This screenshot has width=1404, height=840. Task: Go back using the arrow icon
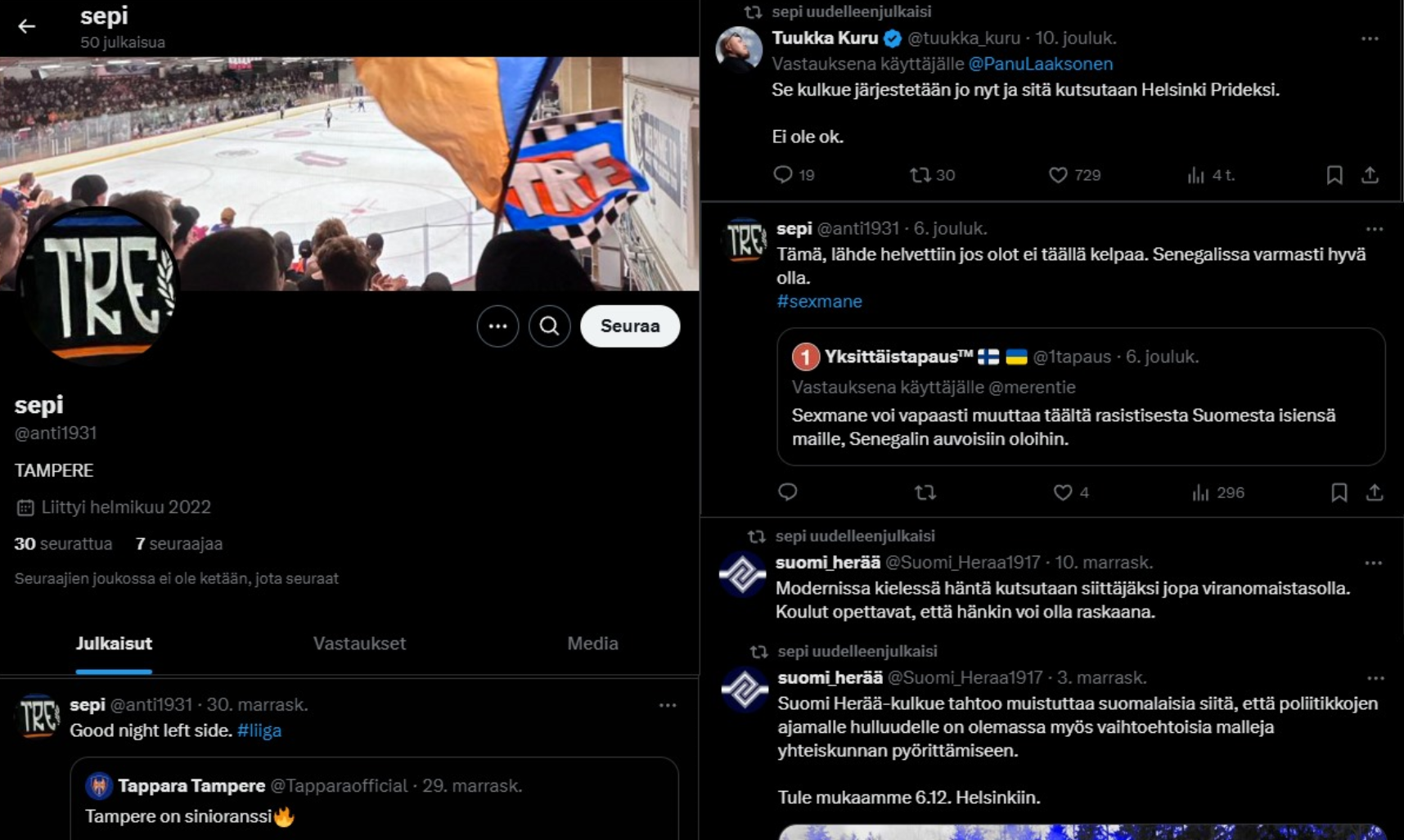click(26, 26)
